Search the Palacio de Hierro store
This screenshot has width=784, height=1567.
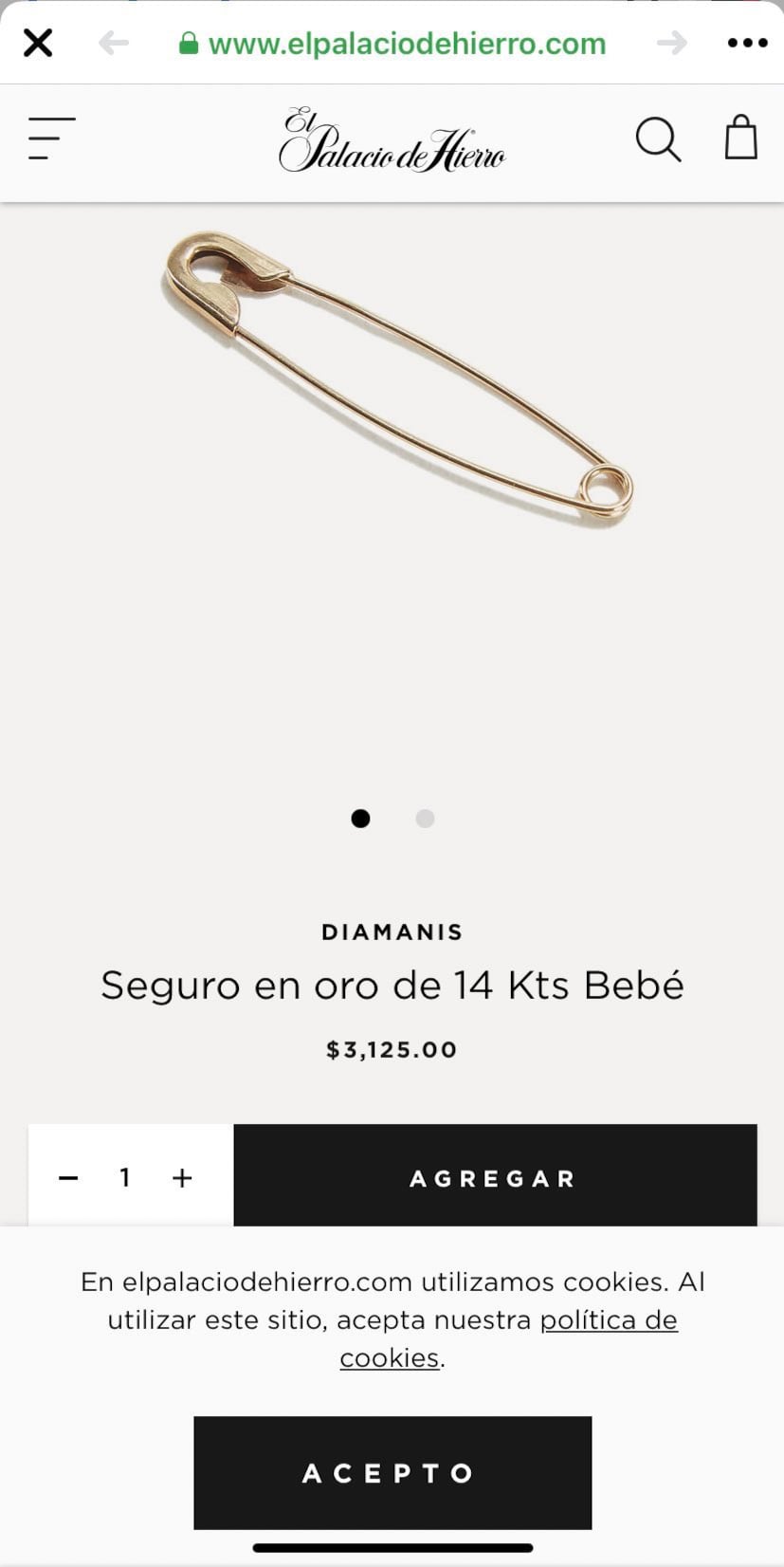pos(657,139)
